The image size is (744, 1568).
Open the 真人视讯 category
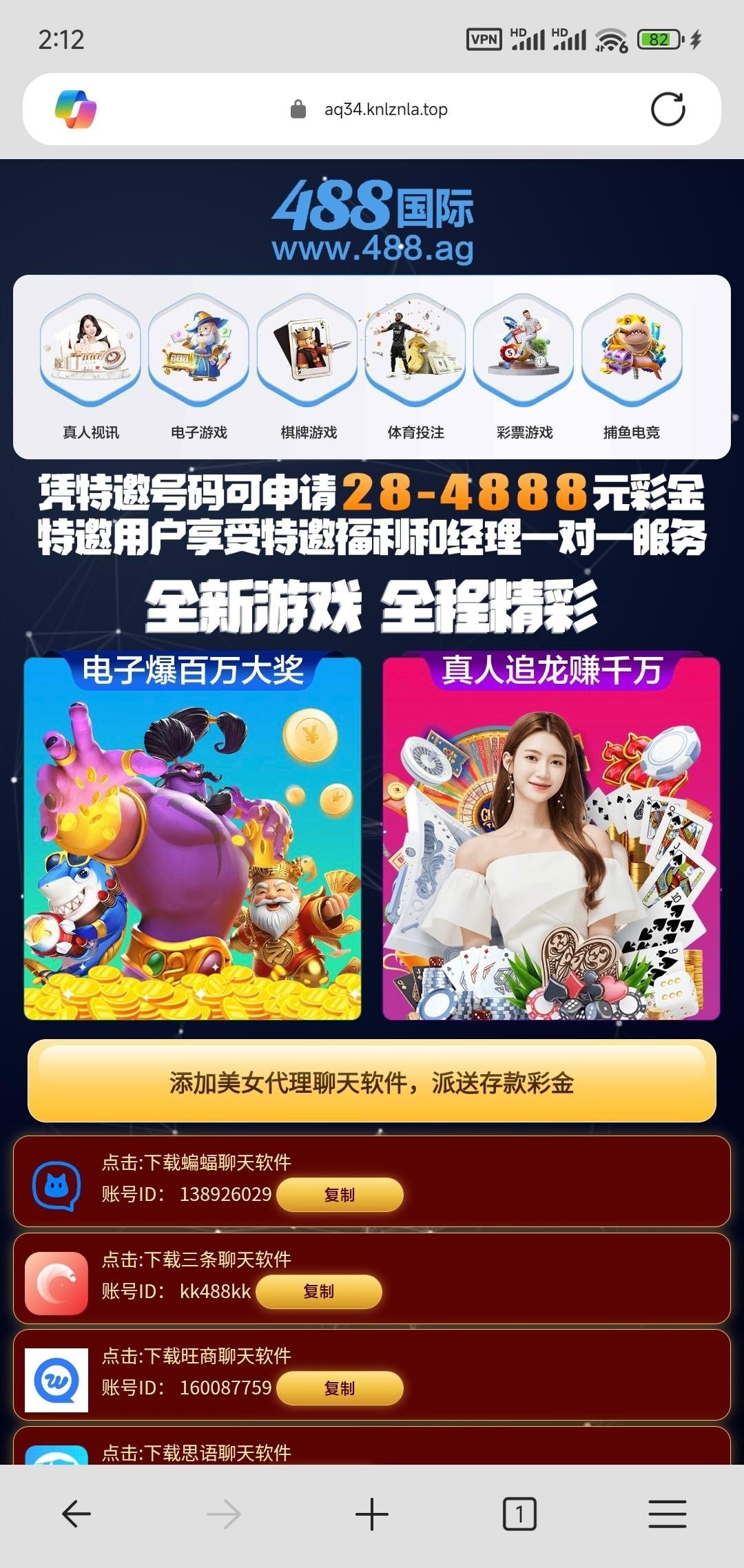[x=90, y=368]
